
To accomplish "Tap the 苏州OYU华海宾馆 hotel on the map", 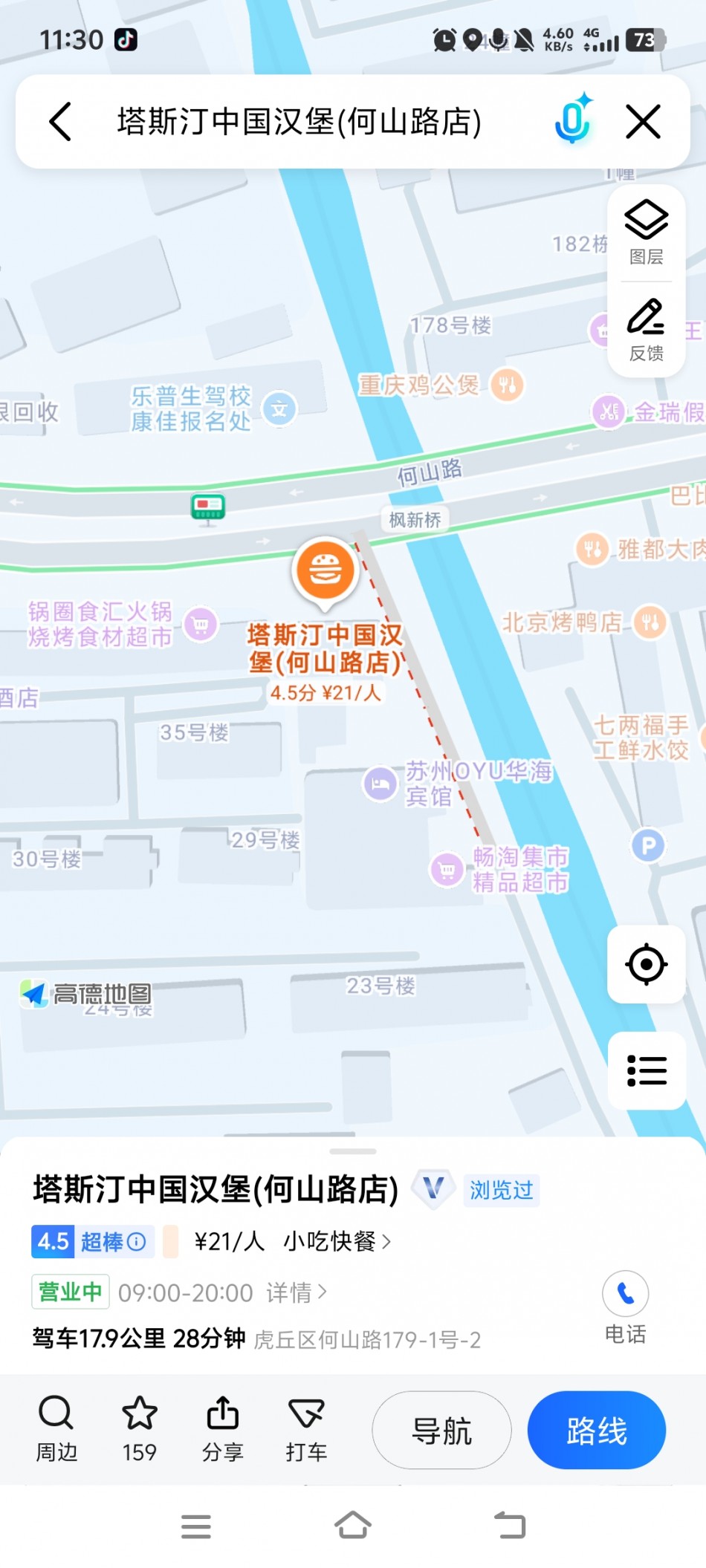I will tap(380, 784).
